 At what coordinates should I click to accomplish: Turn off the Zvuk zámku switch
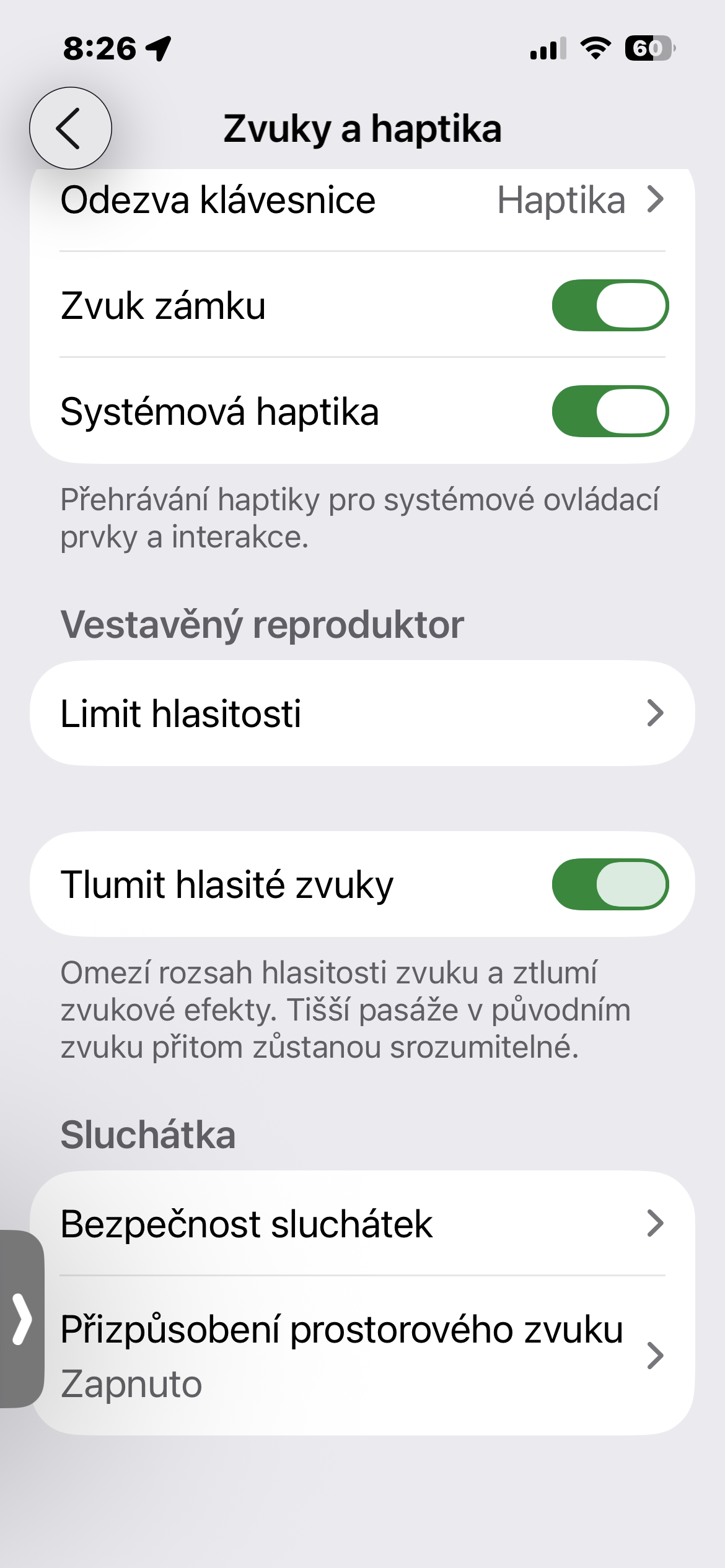610,306
